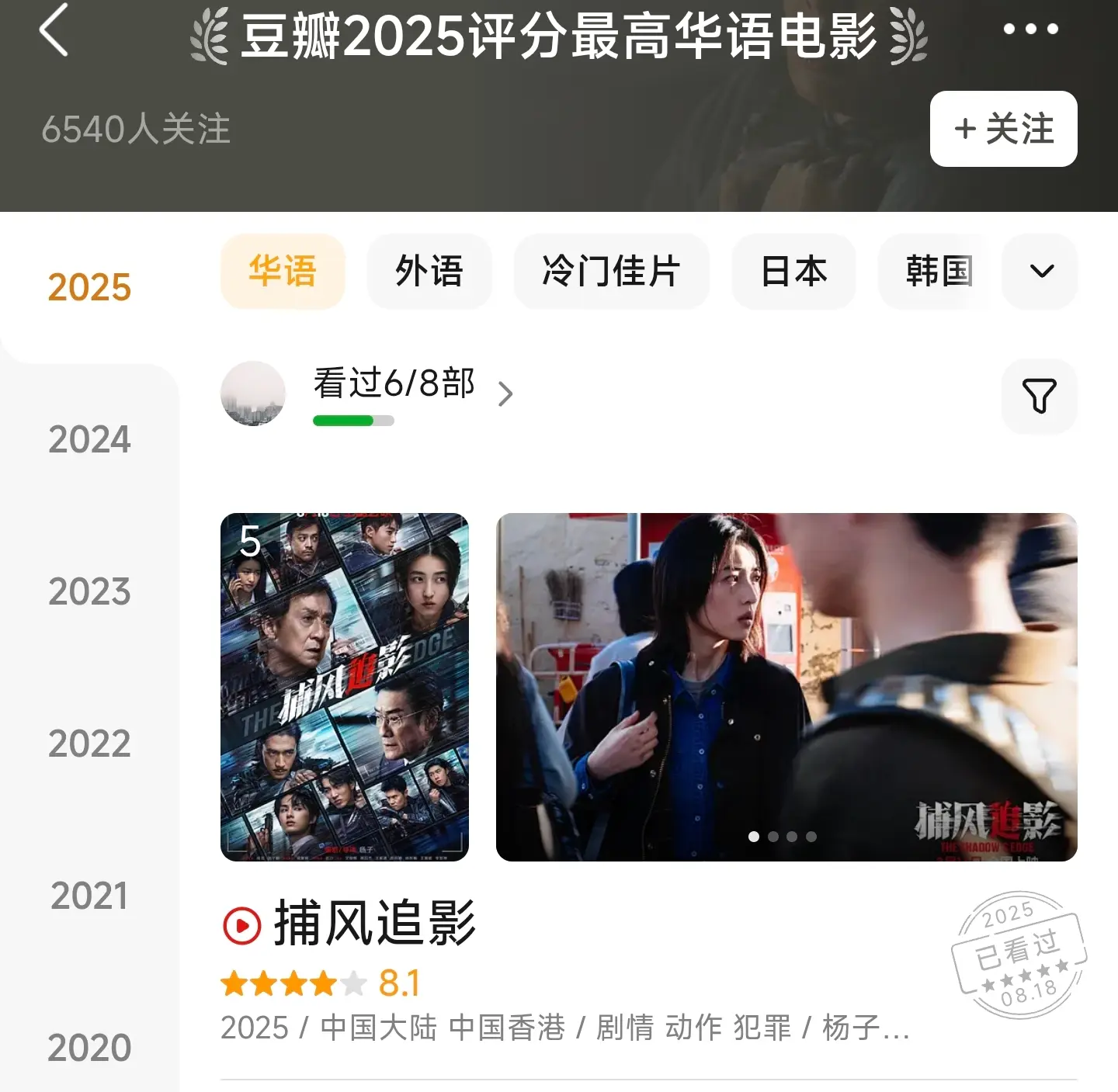
Task: Open the 捕风追影 movie poster
Action: (344, 687)
